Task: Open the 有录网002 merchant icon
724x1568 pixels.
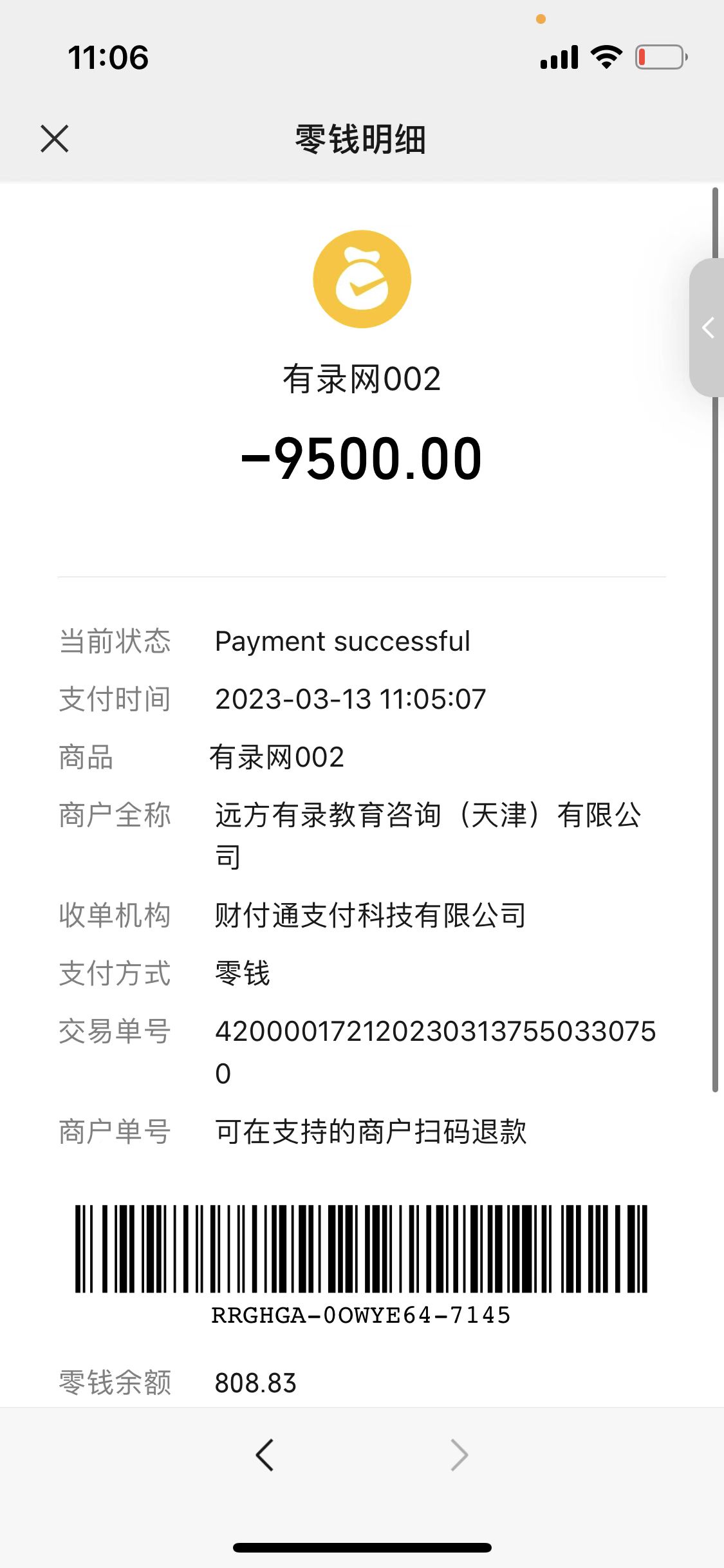Action: (x=362, y=279)
